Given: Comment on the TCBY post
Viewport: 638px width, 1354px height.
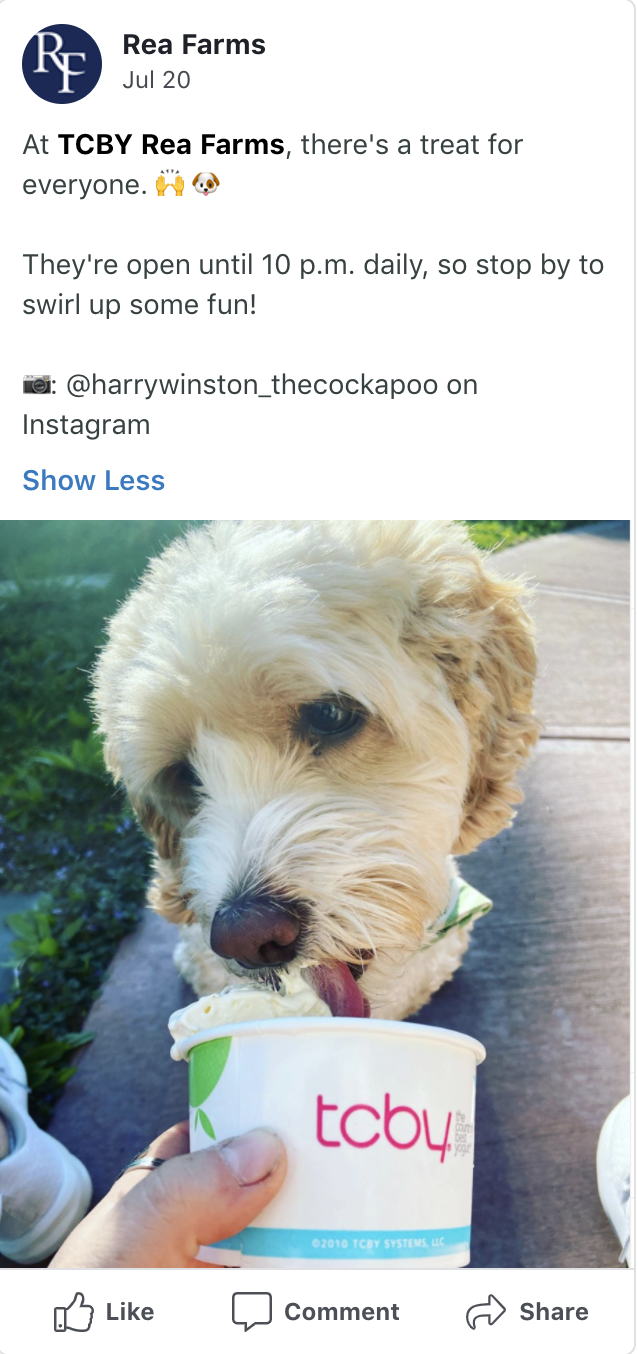Looking at the screenshot, I should click(316, 1312).
